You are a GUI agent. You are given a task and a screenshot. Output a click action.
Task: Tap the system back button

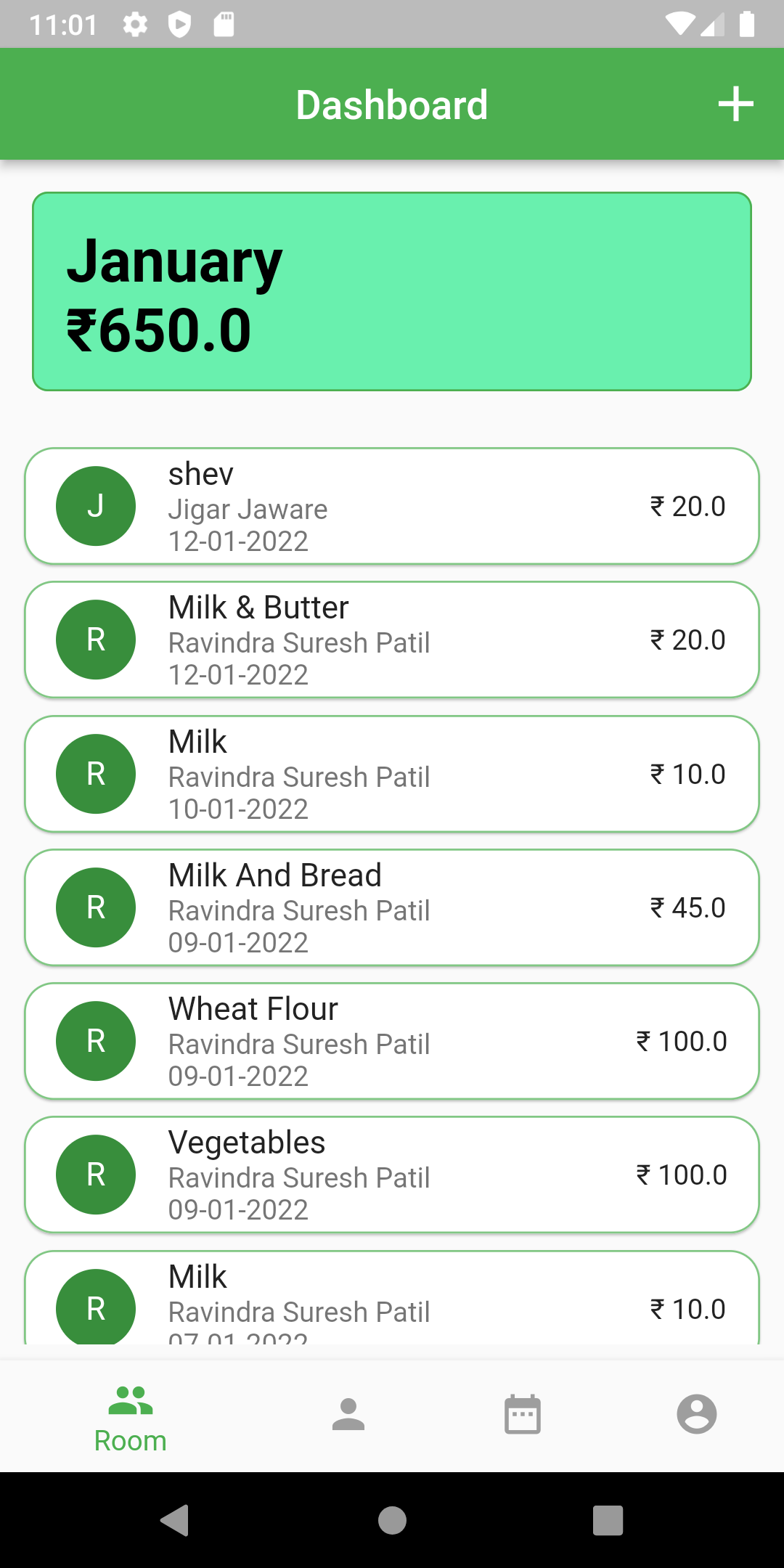pos(175,1520)
